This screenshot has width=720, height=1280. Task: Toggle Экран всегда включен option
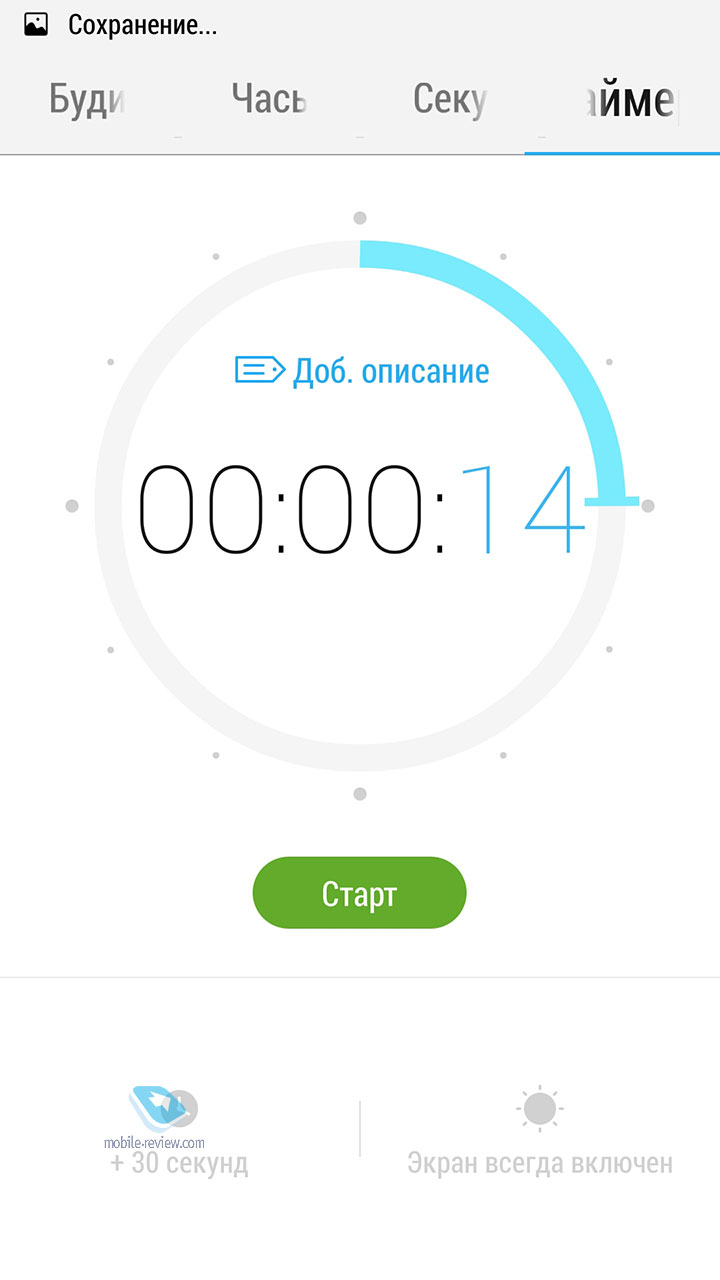540,1132
